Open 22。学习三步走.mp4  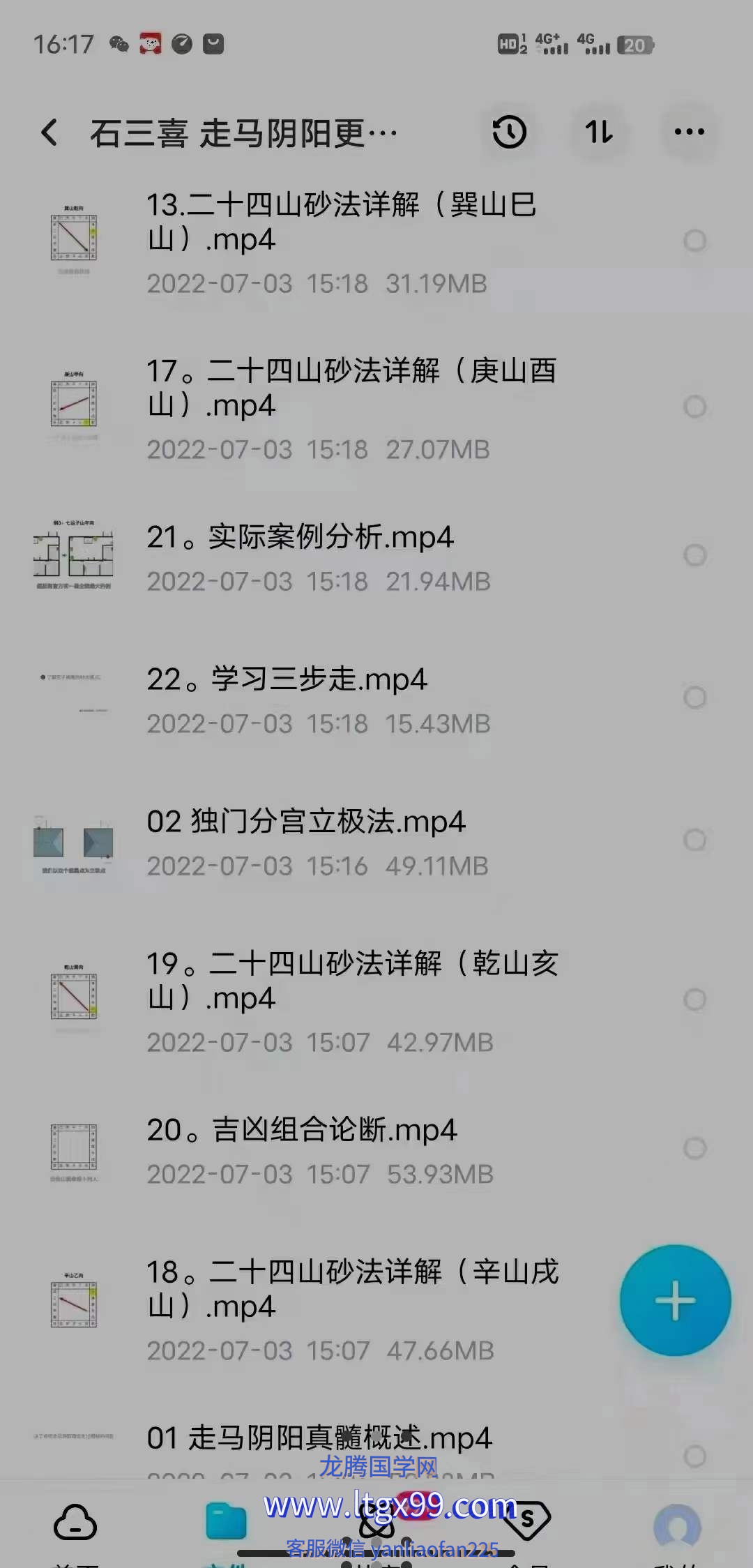pyautogui.click(x=286, y=680)
